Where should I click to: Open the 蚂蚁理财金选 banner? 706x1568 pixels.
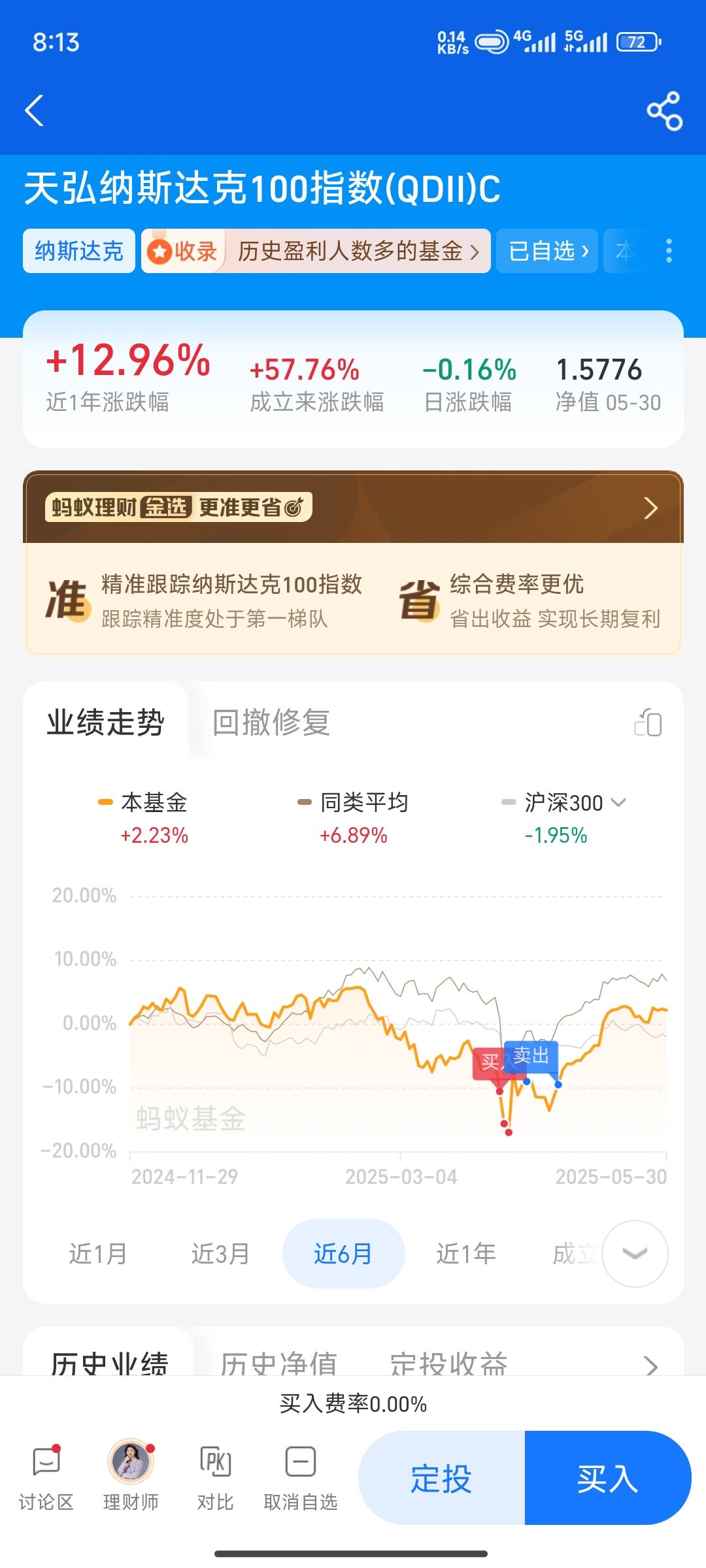pyautogui.click(x=353, y=507)
